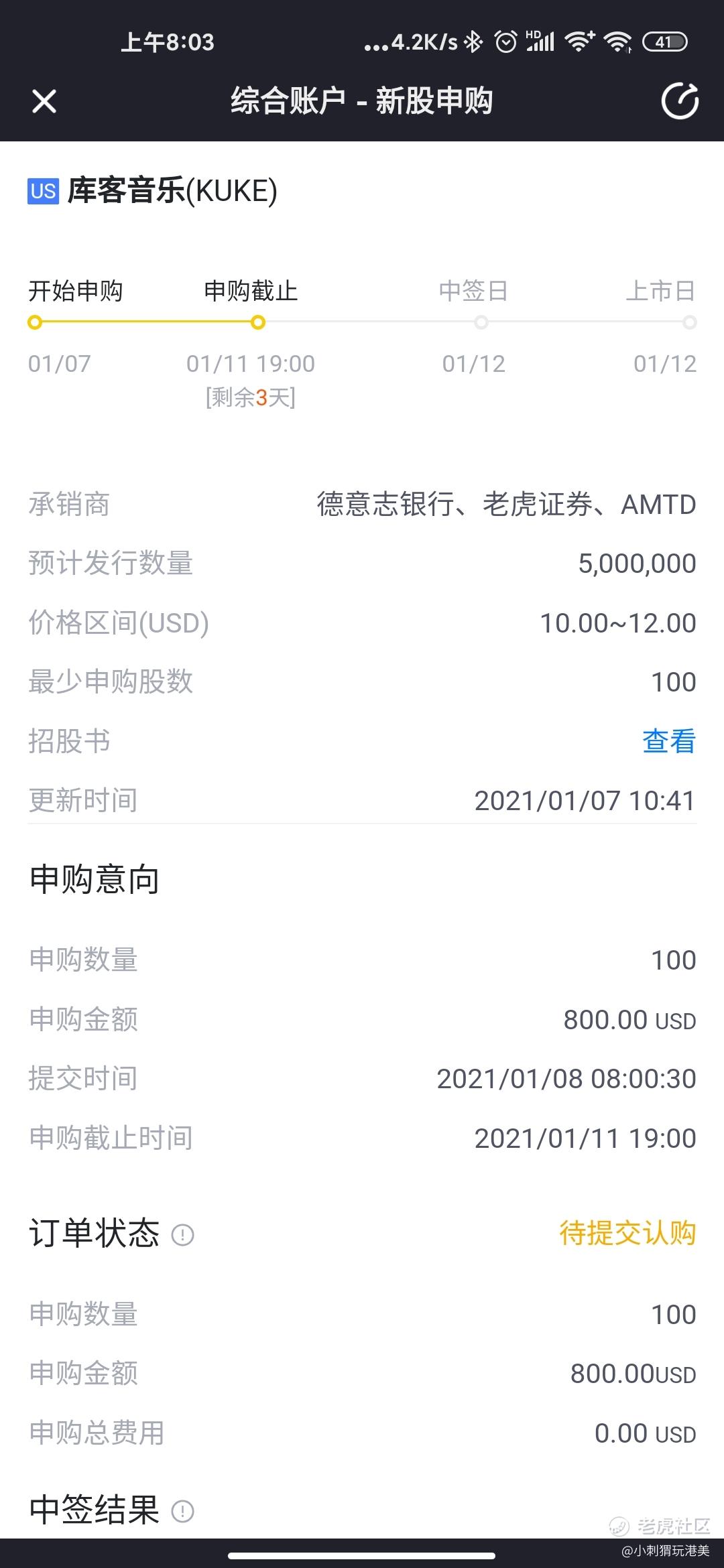Close the IPO subscription page
724x1568 pixels.
point(44,101)
